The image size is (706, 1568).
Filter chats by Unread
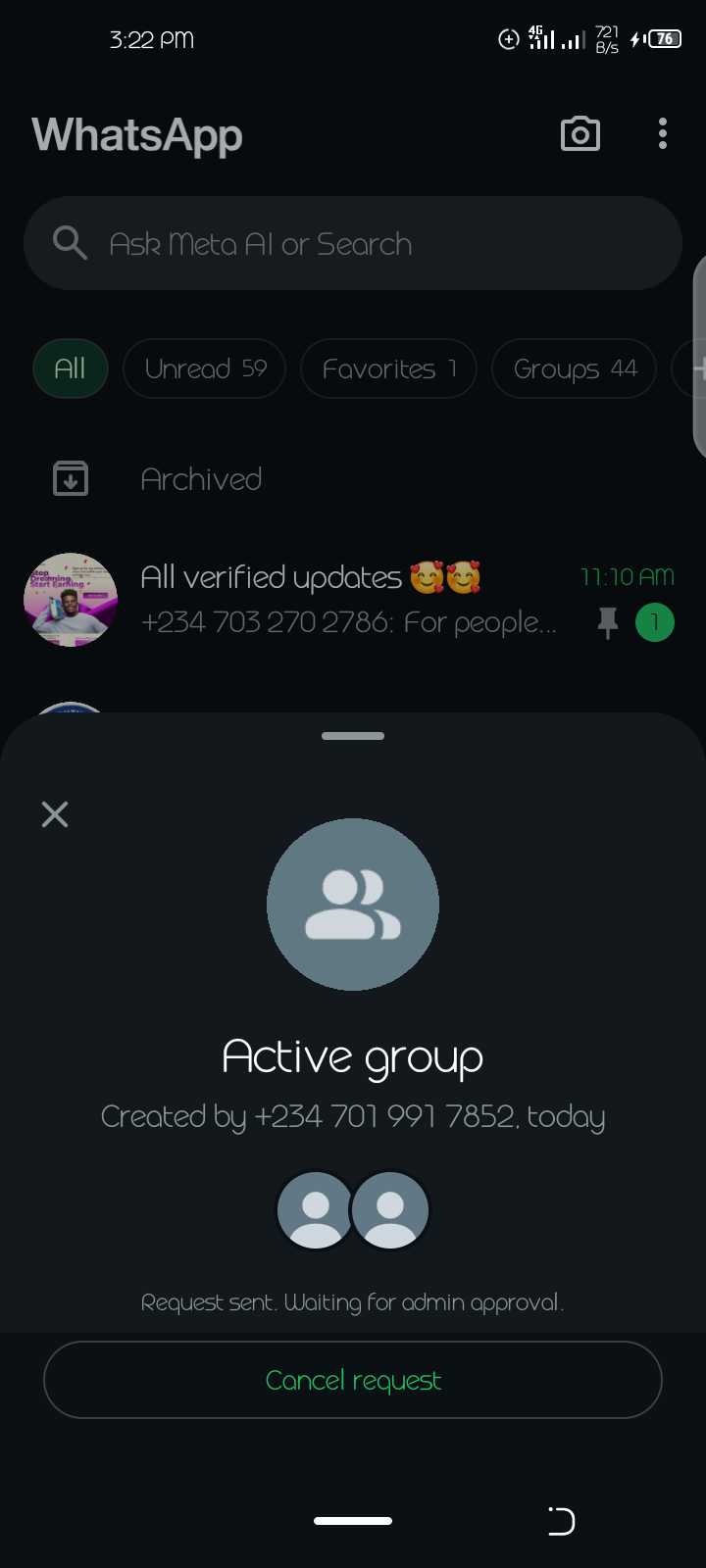(x=204, y=368)
